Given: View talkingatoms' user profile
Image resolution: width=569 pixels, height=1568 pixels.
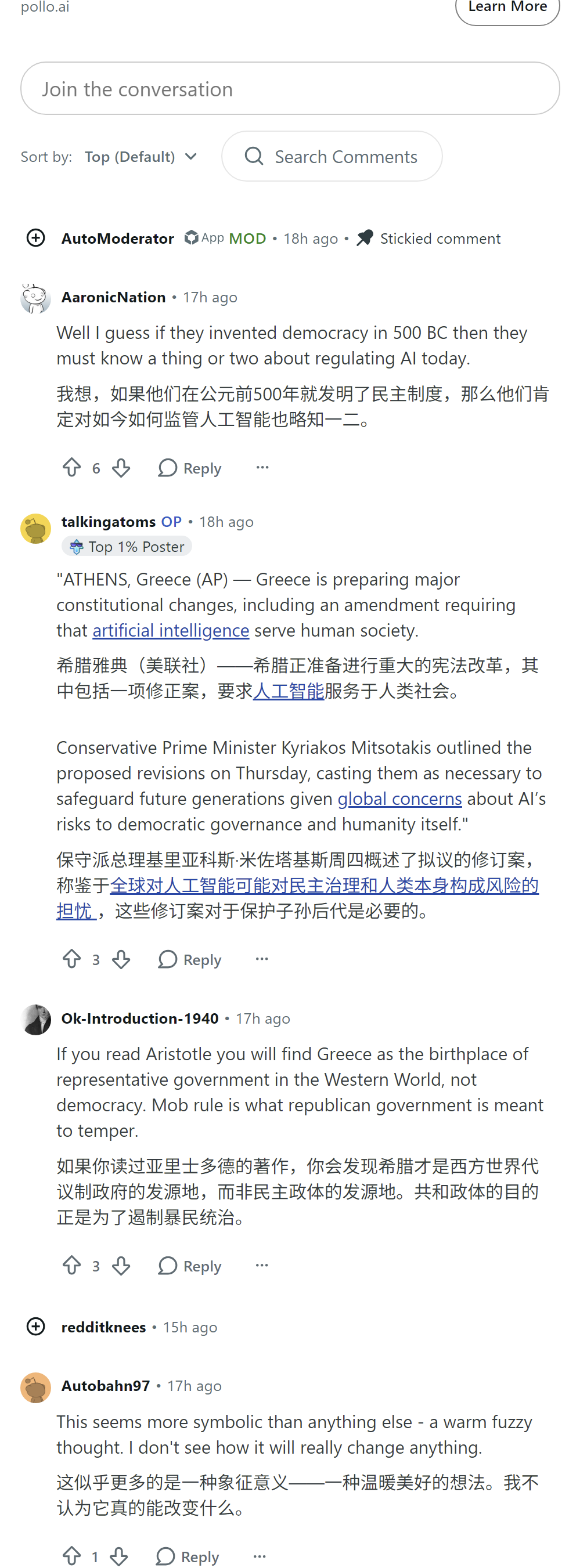Looking at the screenshot, I should point(109,522).
